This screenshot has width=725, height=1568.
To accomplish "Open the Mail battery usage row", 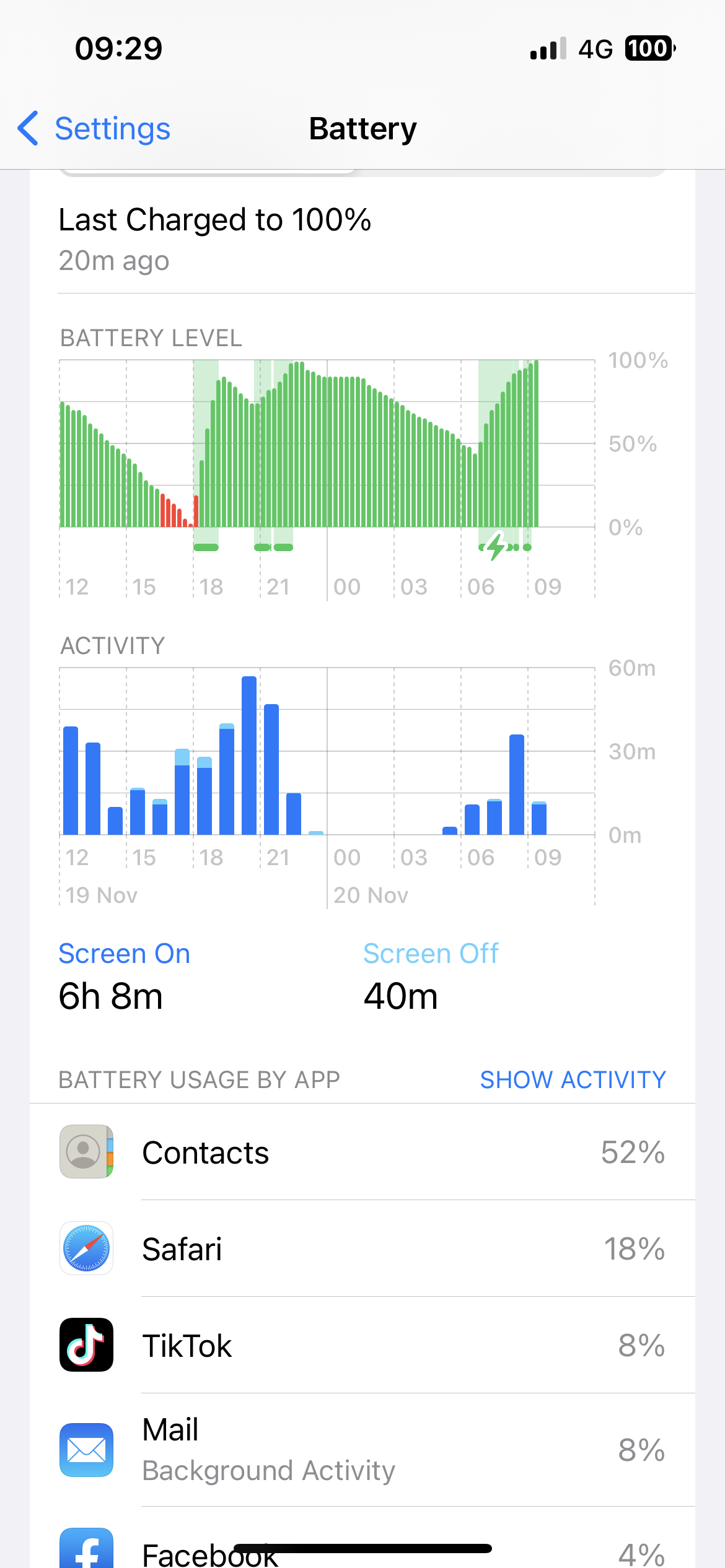I will (x=362, y=1450).
